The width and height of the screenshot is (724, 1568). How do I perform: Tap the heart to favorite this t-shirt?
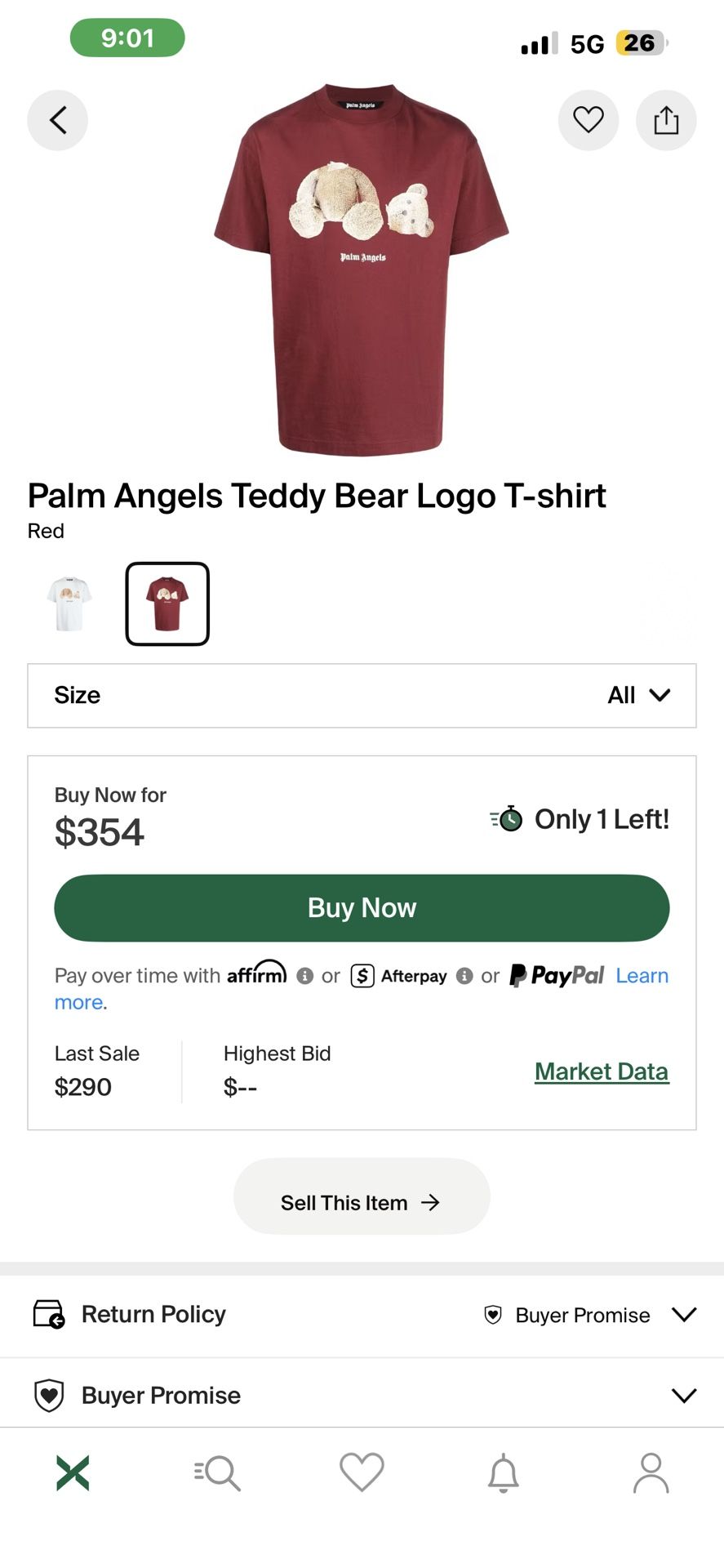pos(589,120)
